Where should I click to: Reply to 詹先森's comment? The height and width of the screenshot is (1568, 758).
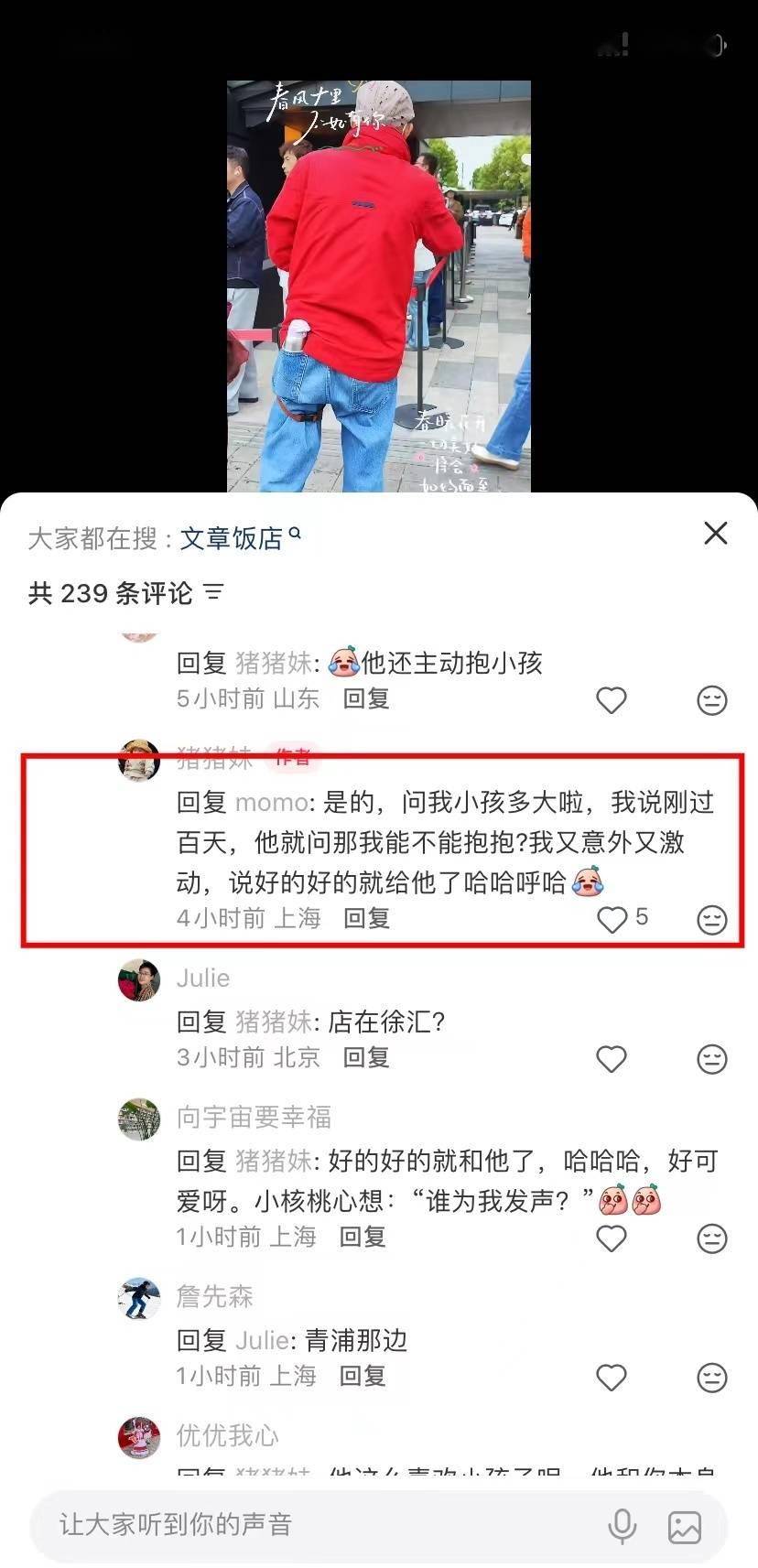click(363, 1376)
